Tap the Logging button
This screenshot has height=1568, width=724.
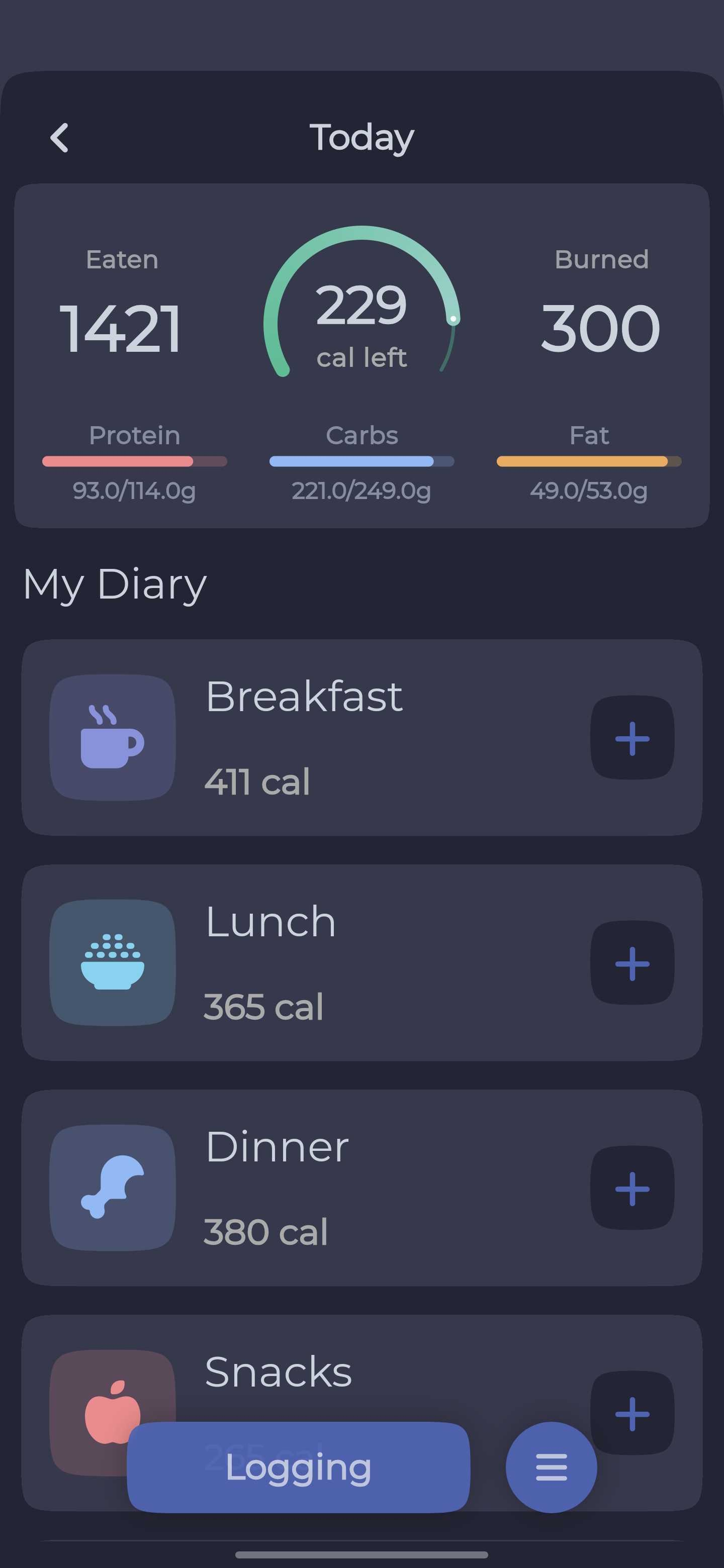coord(298,1467)
